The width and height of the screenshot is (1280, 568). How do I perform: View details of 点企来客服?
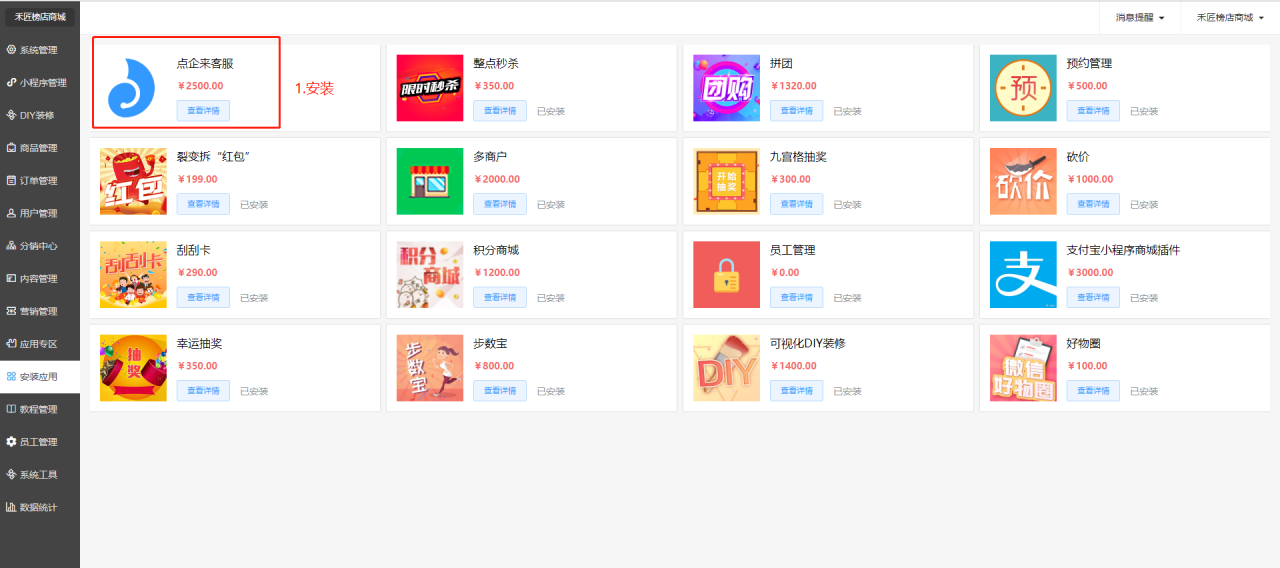click(x=203, y=110)
